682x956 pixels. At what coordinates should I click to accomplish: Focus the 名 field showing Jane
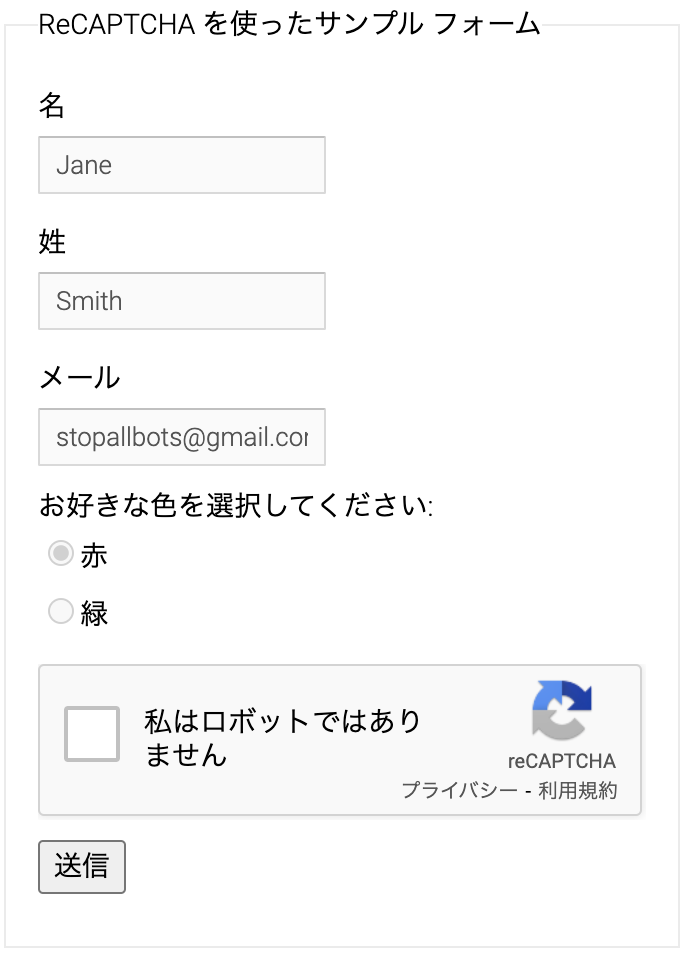pyautogui.click(x=181, y=165)
